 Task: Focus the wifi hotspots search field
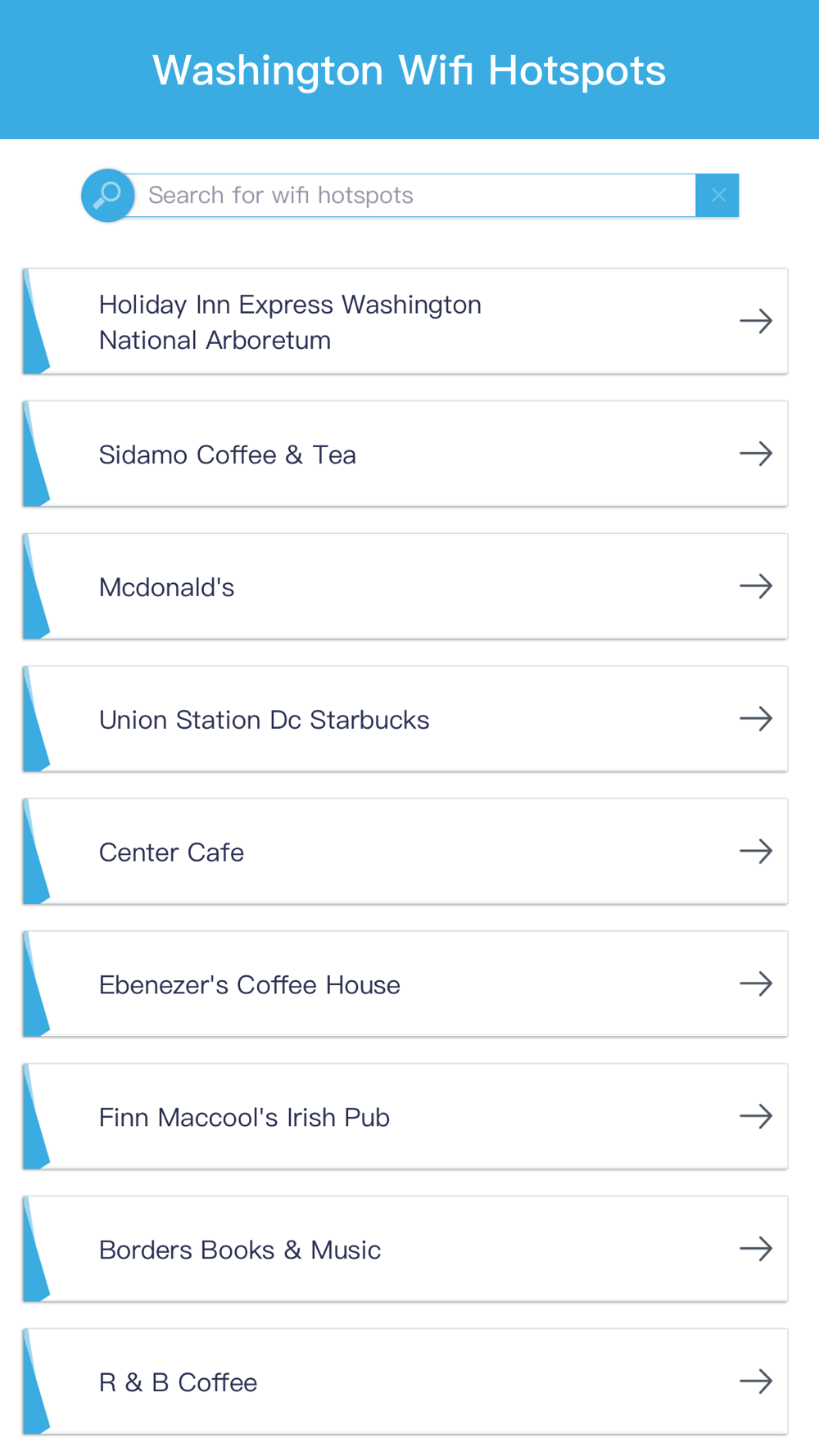414,195
